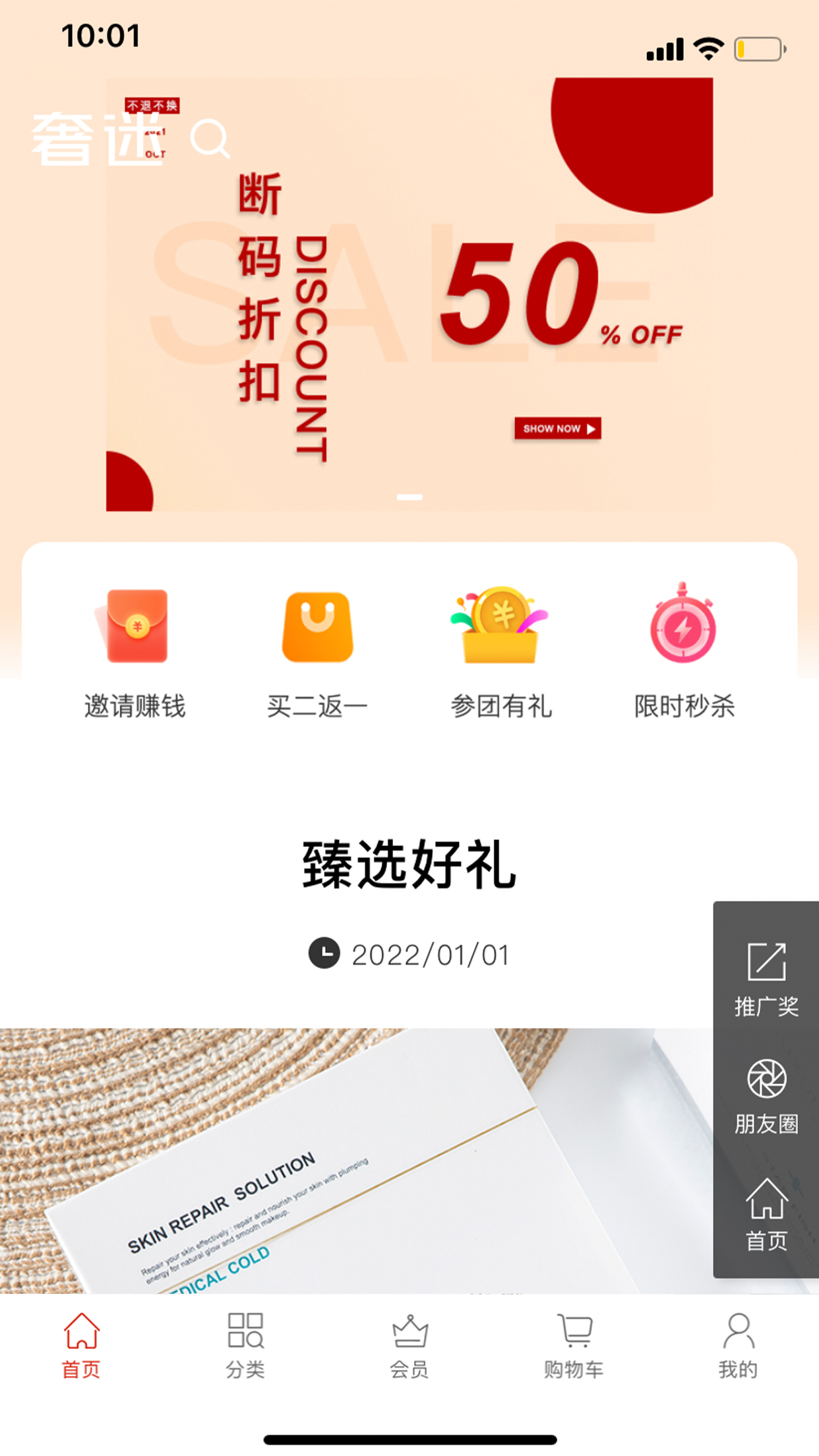Tap the 臻选好礼 heading link

[x=409, y=863]
